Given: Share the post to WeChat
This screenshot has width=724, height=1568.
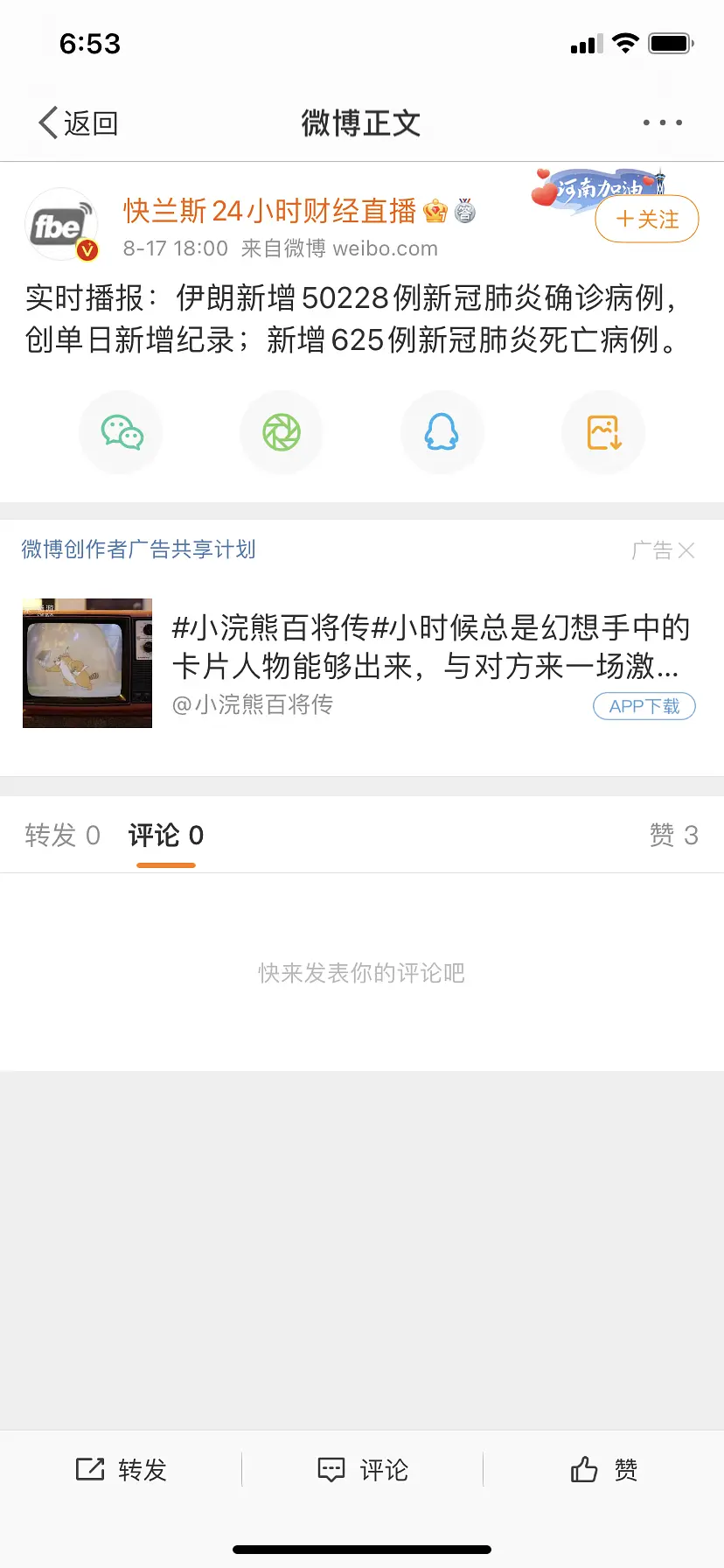Looking at the screenshot, I should pyautogui.click(x=122, y=432).
